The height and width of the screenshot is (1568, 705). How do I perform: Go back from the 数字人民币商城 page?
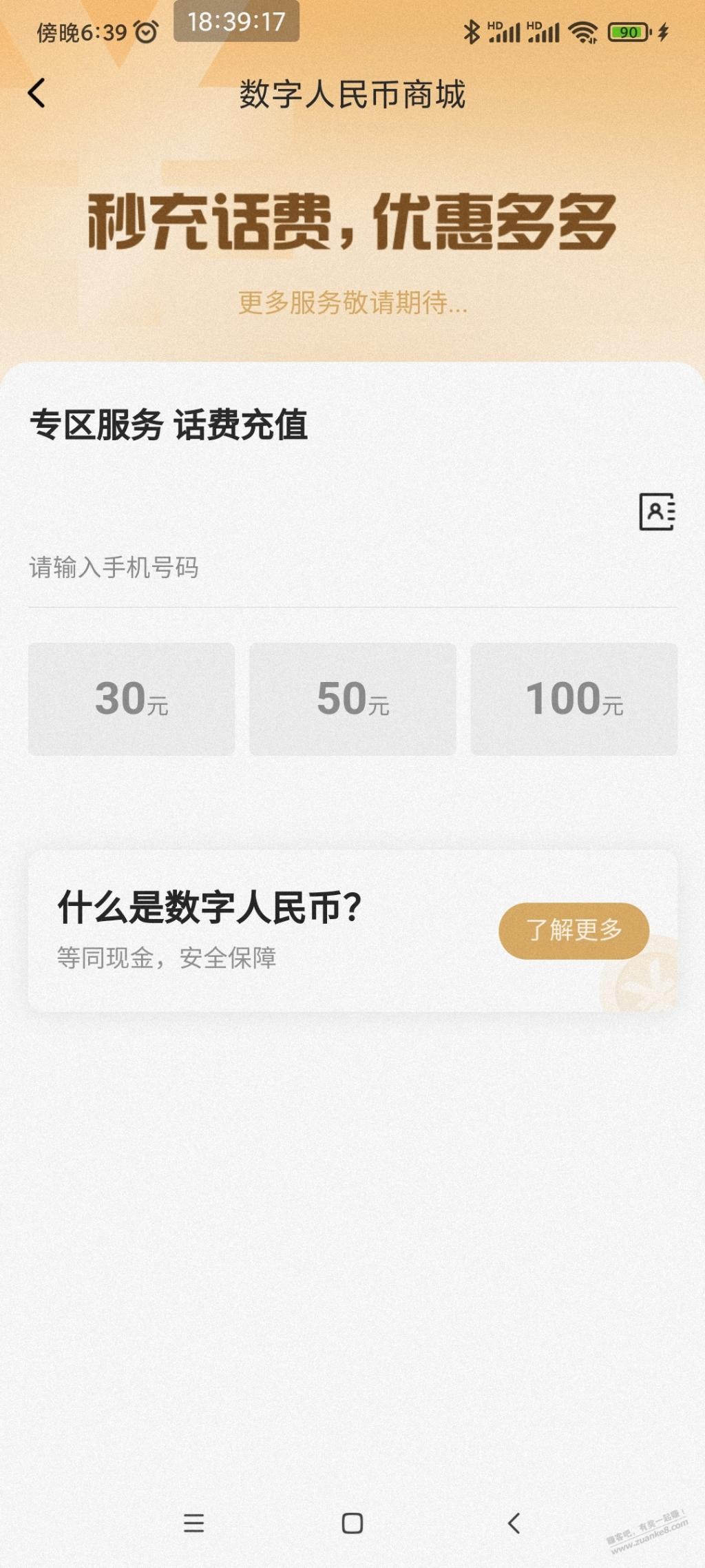(37, 93)
